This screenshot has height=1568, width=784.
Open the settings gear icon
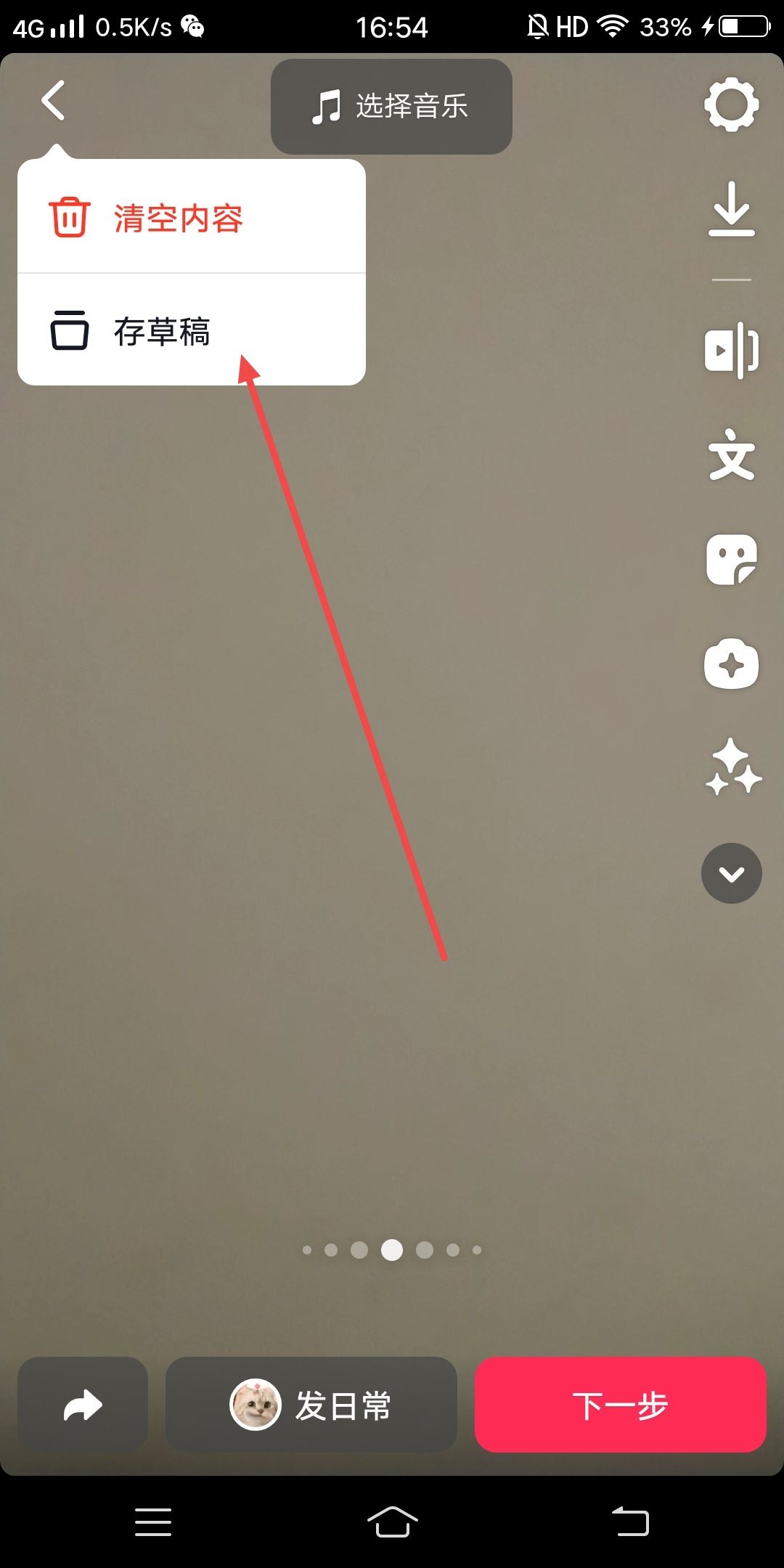pyautogui.click(x=731, y=105)
